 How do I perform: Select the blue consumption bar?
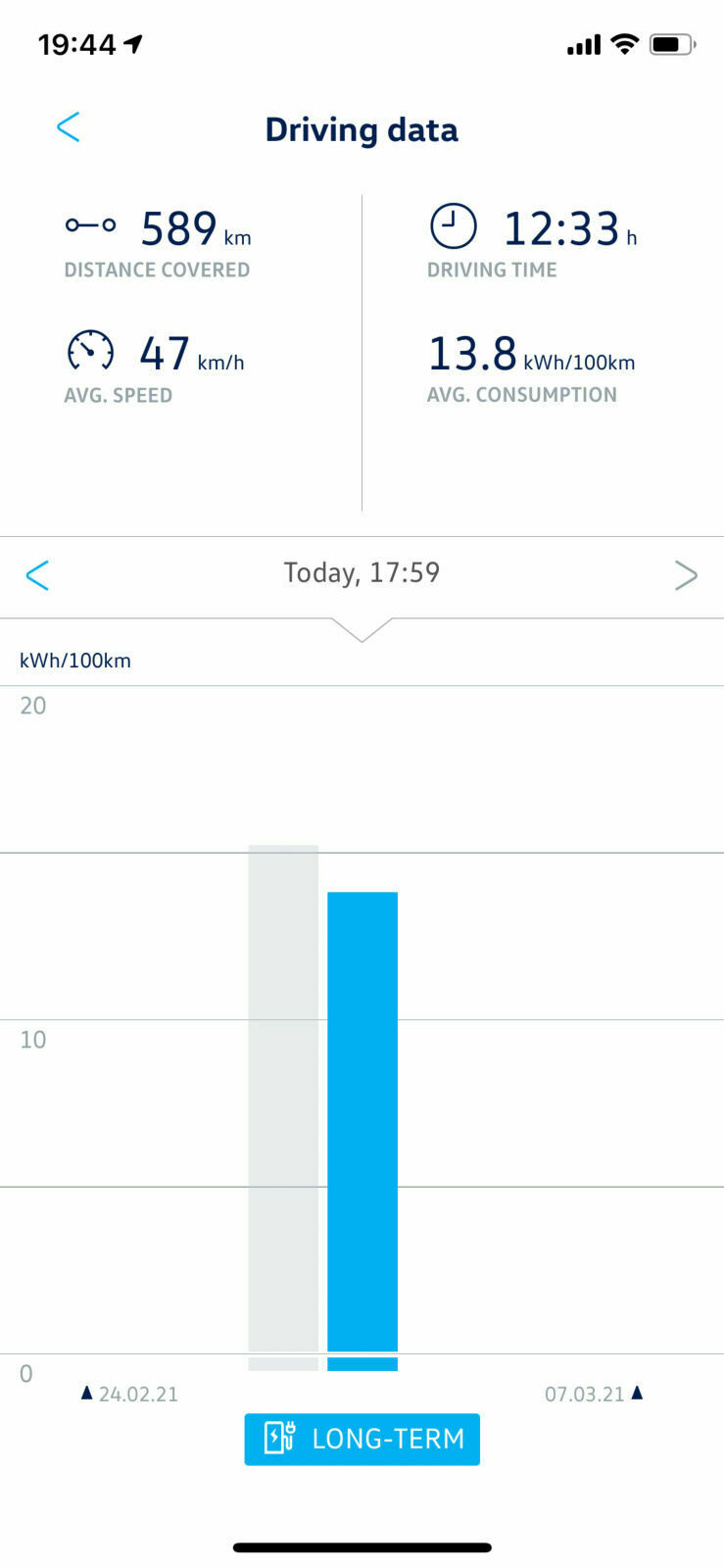pyautogui.click(x=362, y=1122)
